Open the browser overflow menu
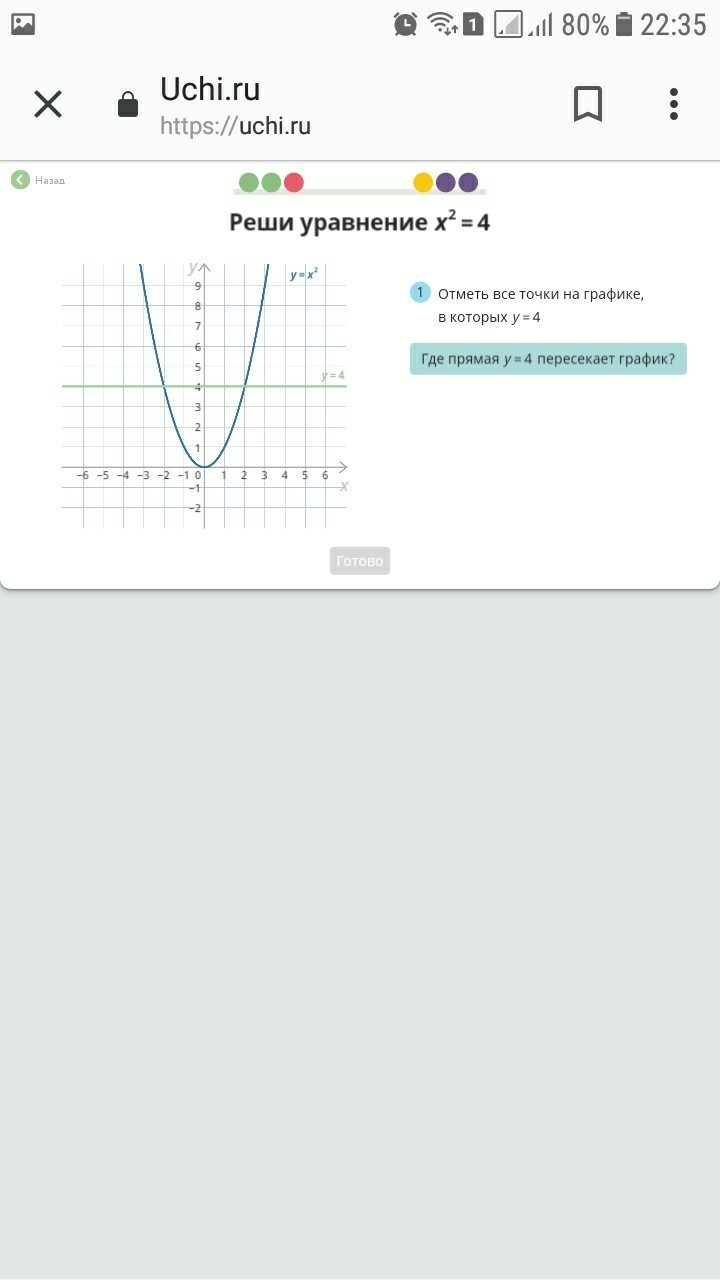This screenshot has width=720, height=1280. click(674, 104)
